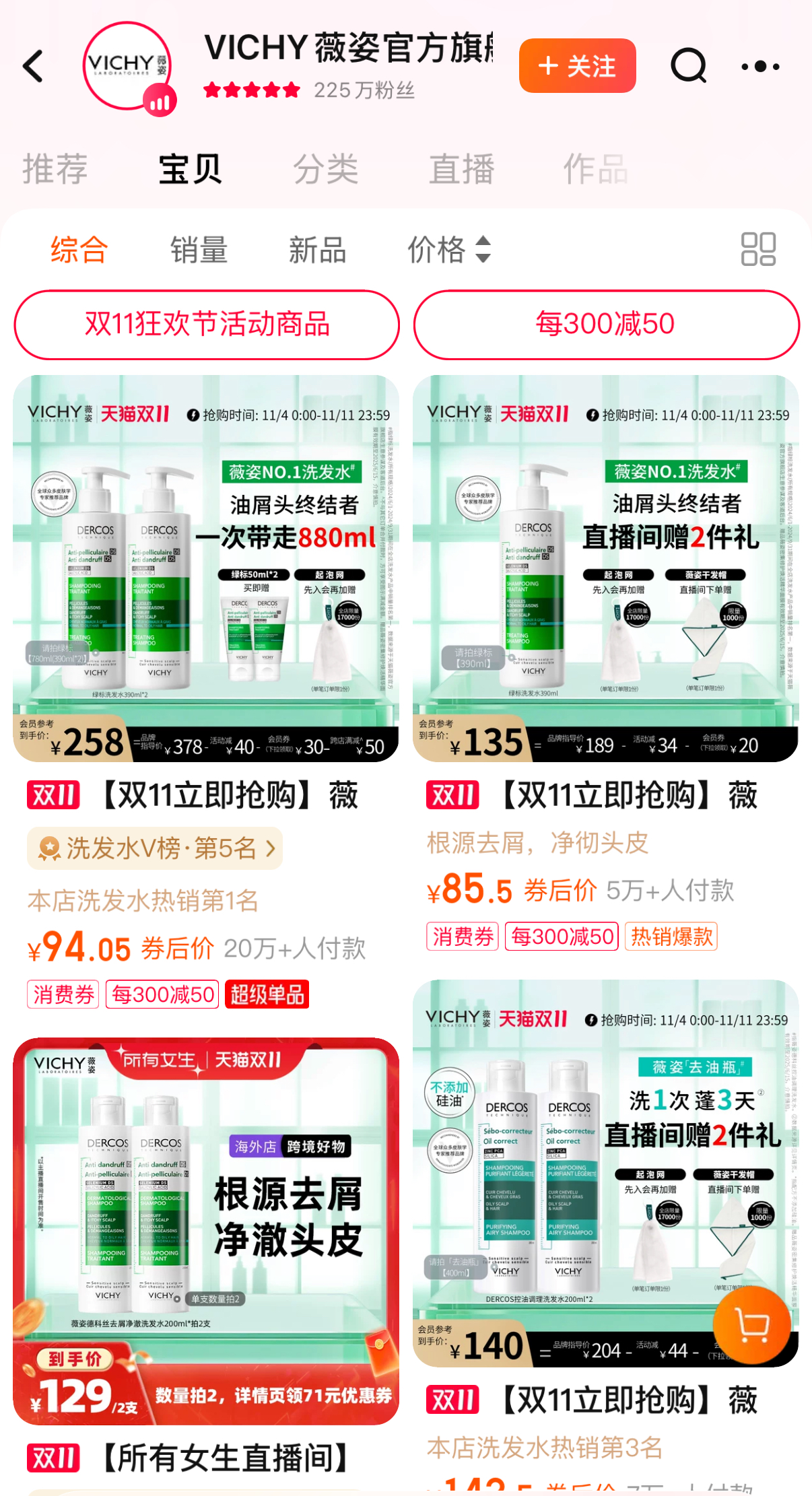
Task: Select the 双11狂欢节活动商品 chip
Action: 207,325
